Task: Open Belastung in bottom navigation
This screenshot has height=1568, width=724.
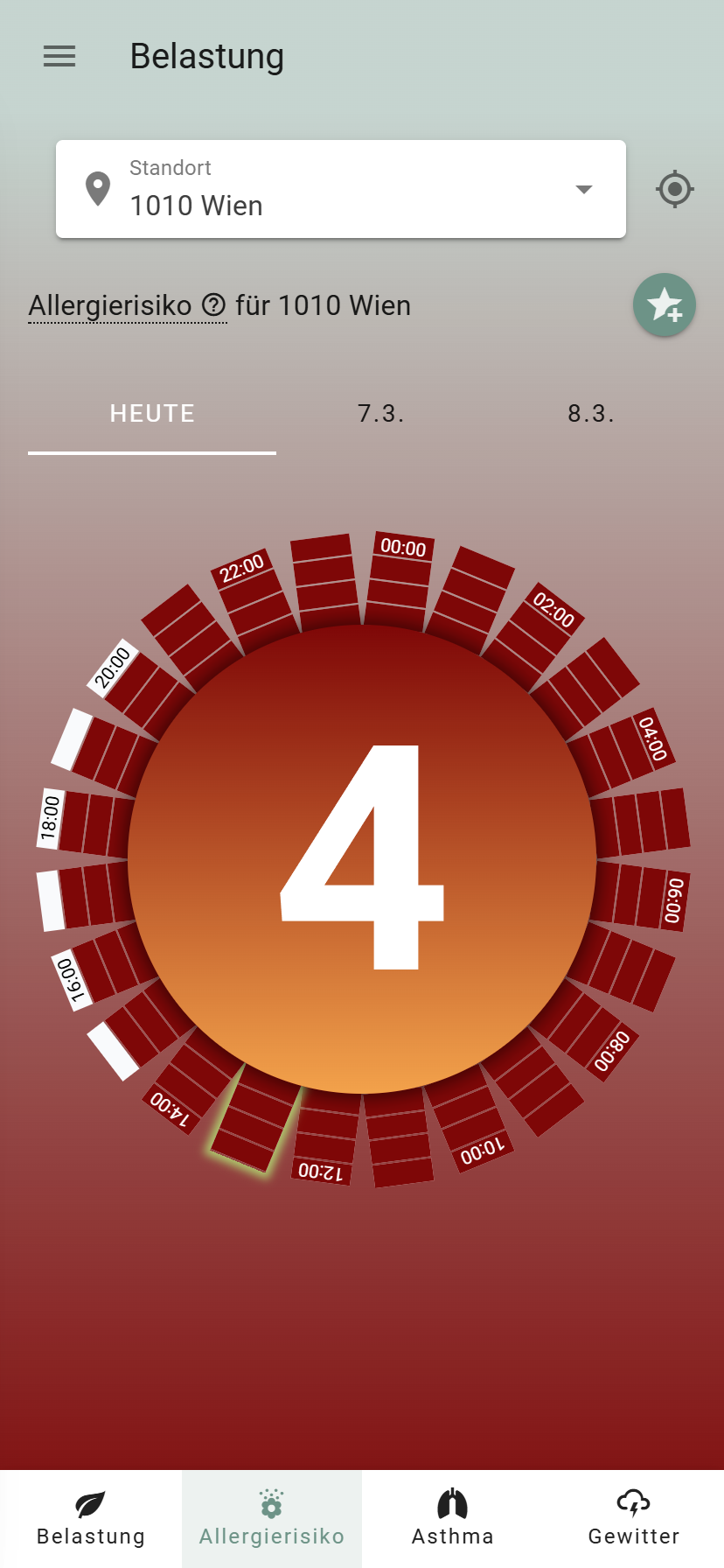Action: click(91, 1519)
